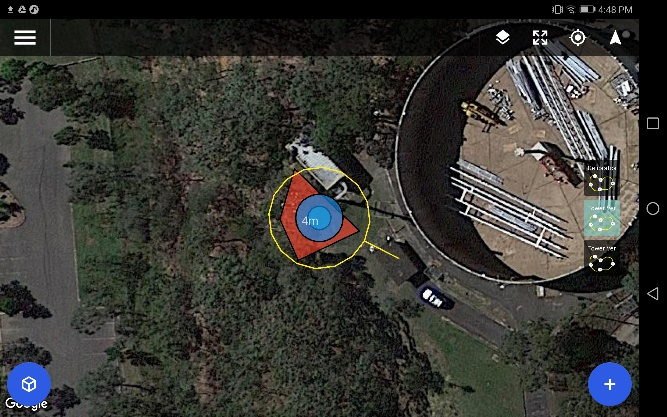
Task: Open the map layers selector
Action: click(503, 37)
